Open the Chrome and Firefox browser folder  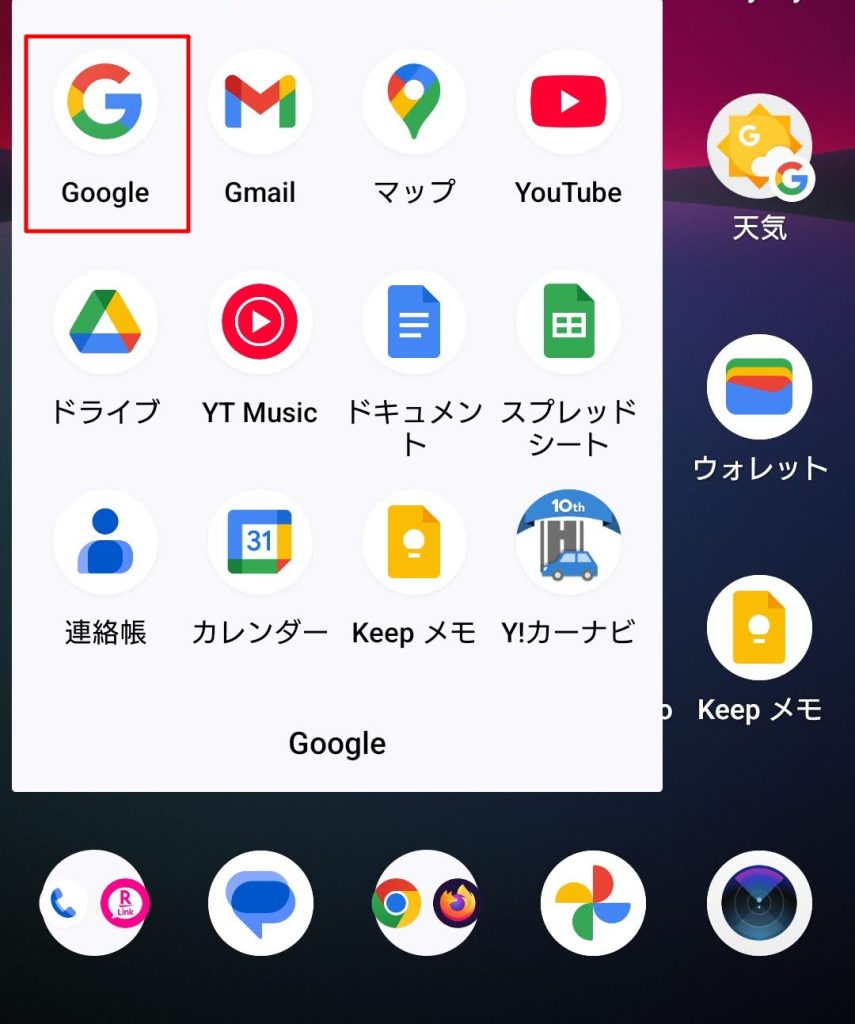[427, 903]
